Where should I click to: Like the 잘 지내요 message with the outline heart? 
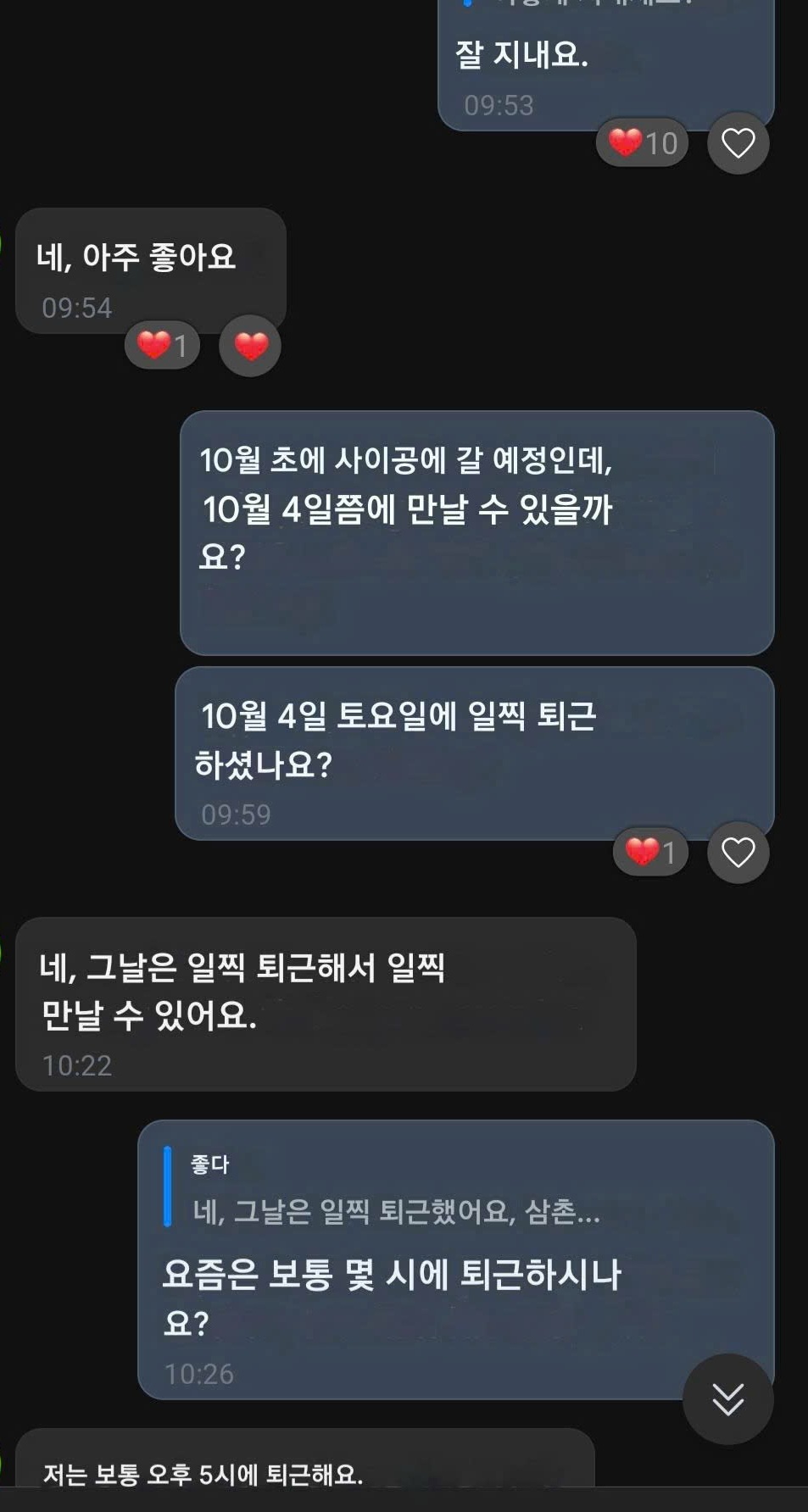click(x=738, y=143)
